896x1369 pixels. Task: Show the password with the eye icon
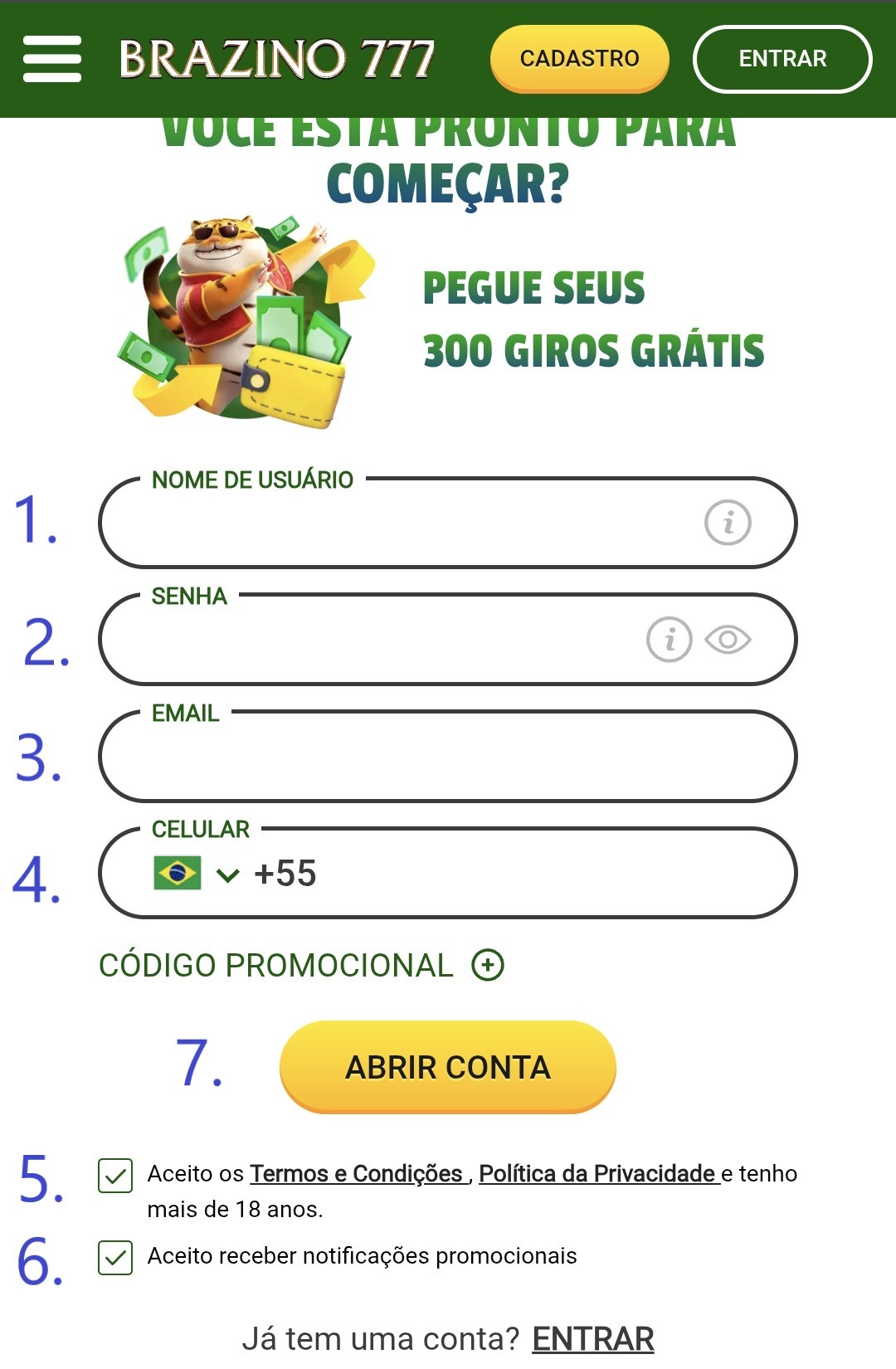(x=728, y=640)
